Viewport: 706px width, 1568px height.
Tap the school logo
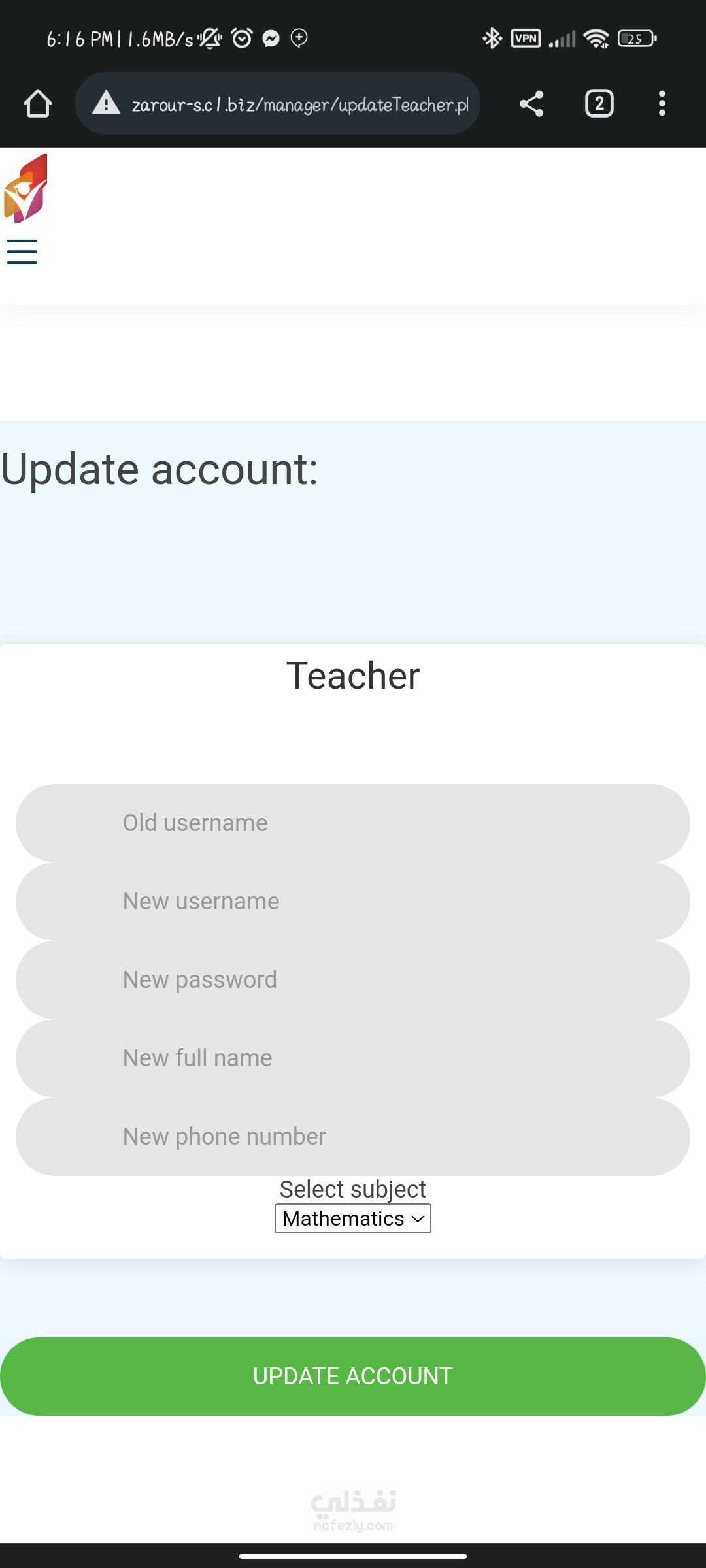(x=25, y=189)
